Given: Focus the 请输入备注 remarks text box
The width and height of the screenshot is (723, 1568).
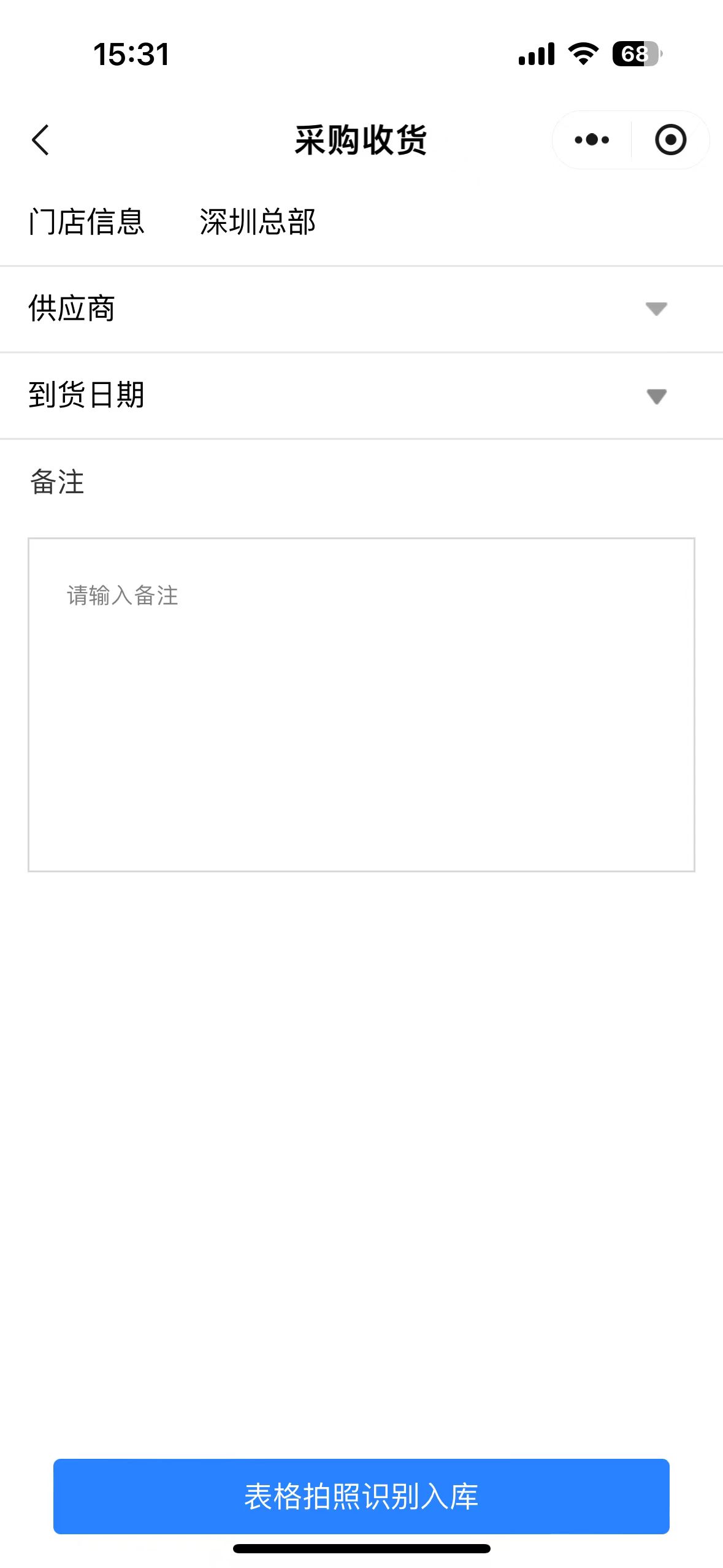Looking at the screenshot, I should (x=361, y=705).
